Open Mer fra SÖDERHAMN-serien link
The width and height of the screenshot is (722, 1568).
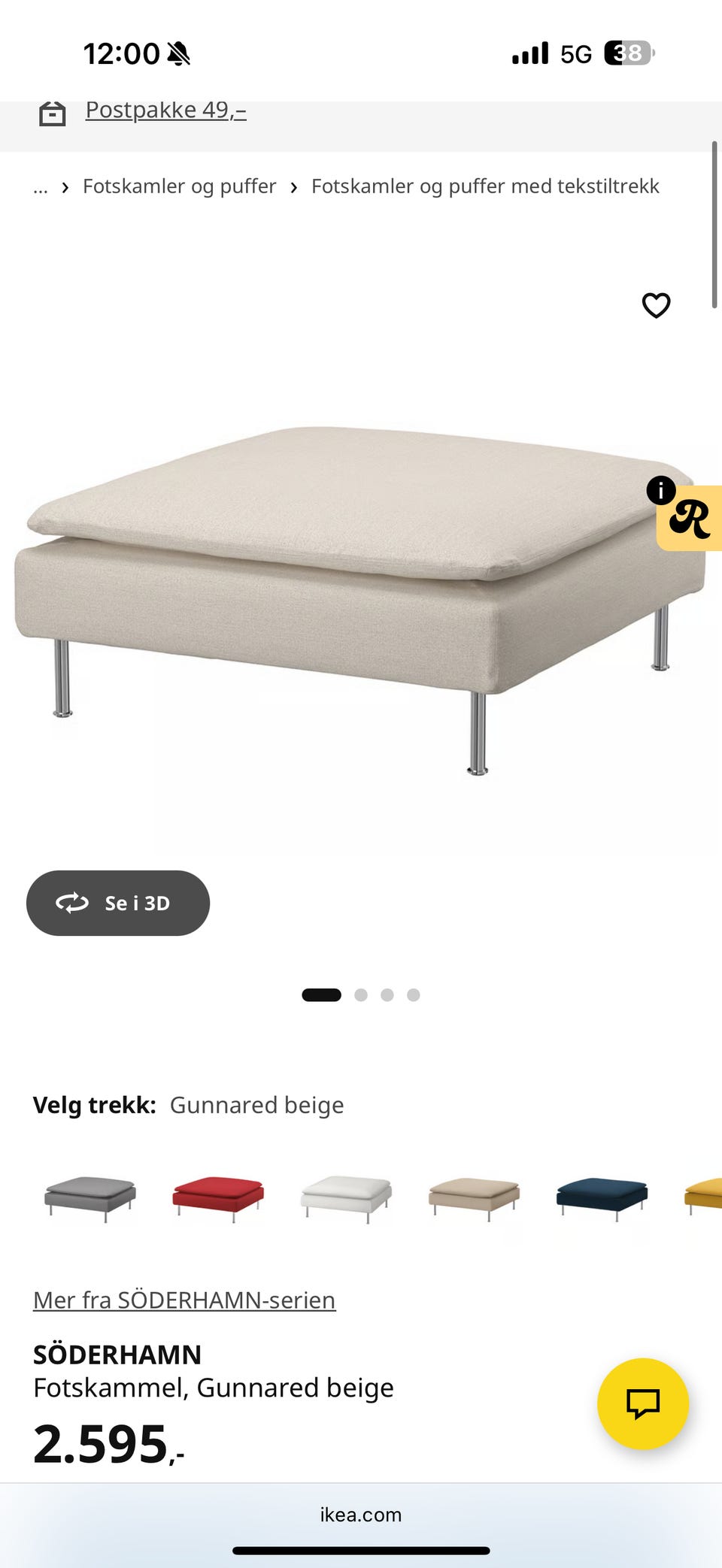(184, 1300)
